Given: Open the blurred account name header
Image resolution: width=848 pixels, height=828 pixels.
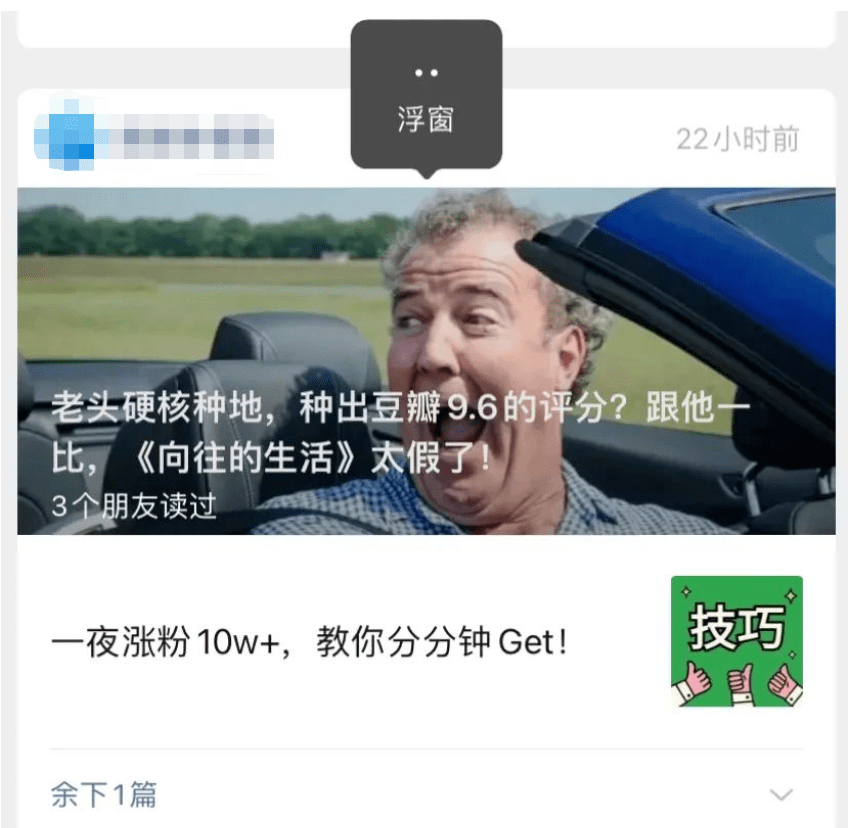Looking at the screenshot, I should [x=154, y=135].
